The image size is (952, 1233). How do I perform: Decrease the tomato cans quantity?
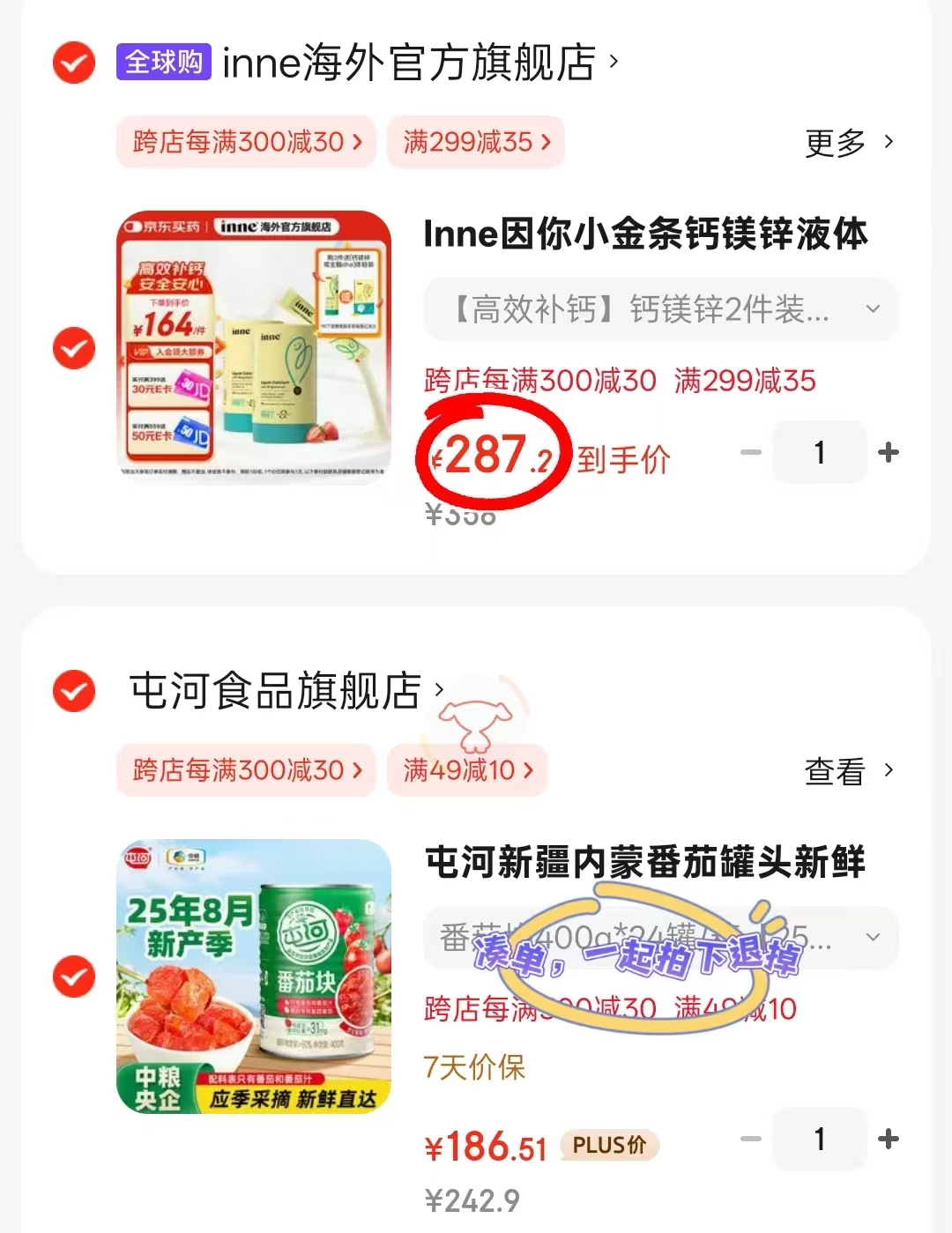pyautogui.click(x=750, y=1139)
